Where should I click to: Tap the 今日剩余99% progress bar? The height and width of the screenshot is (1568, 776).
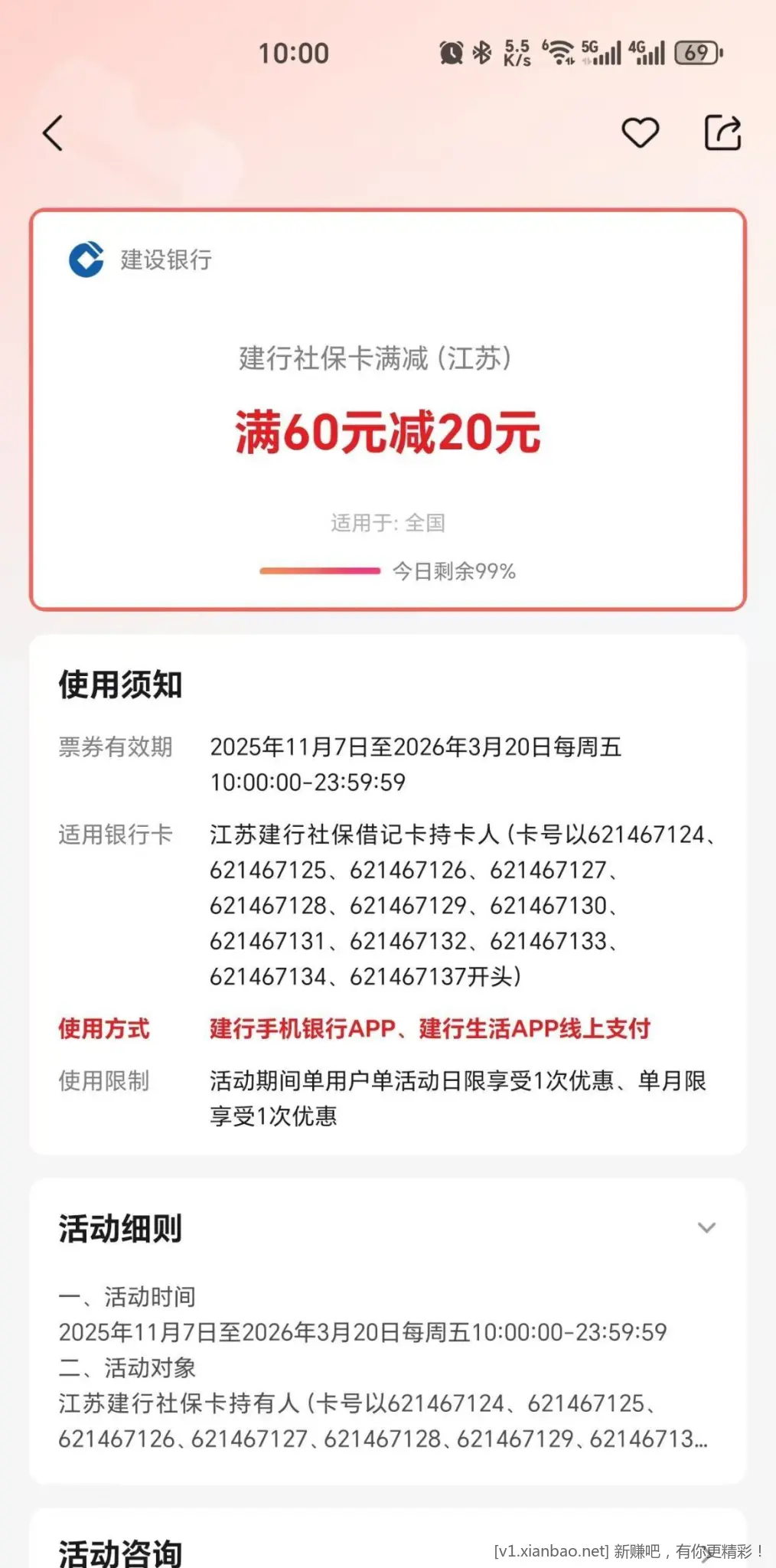388,570
